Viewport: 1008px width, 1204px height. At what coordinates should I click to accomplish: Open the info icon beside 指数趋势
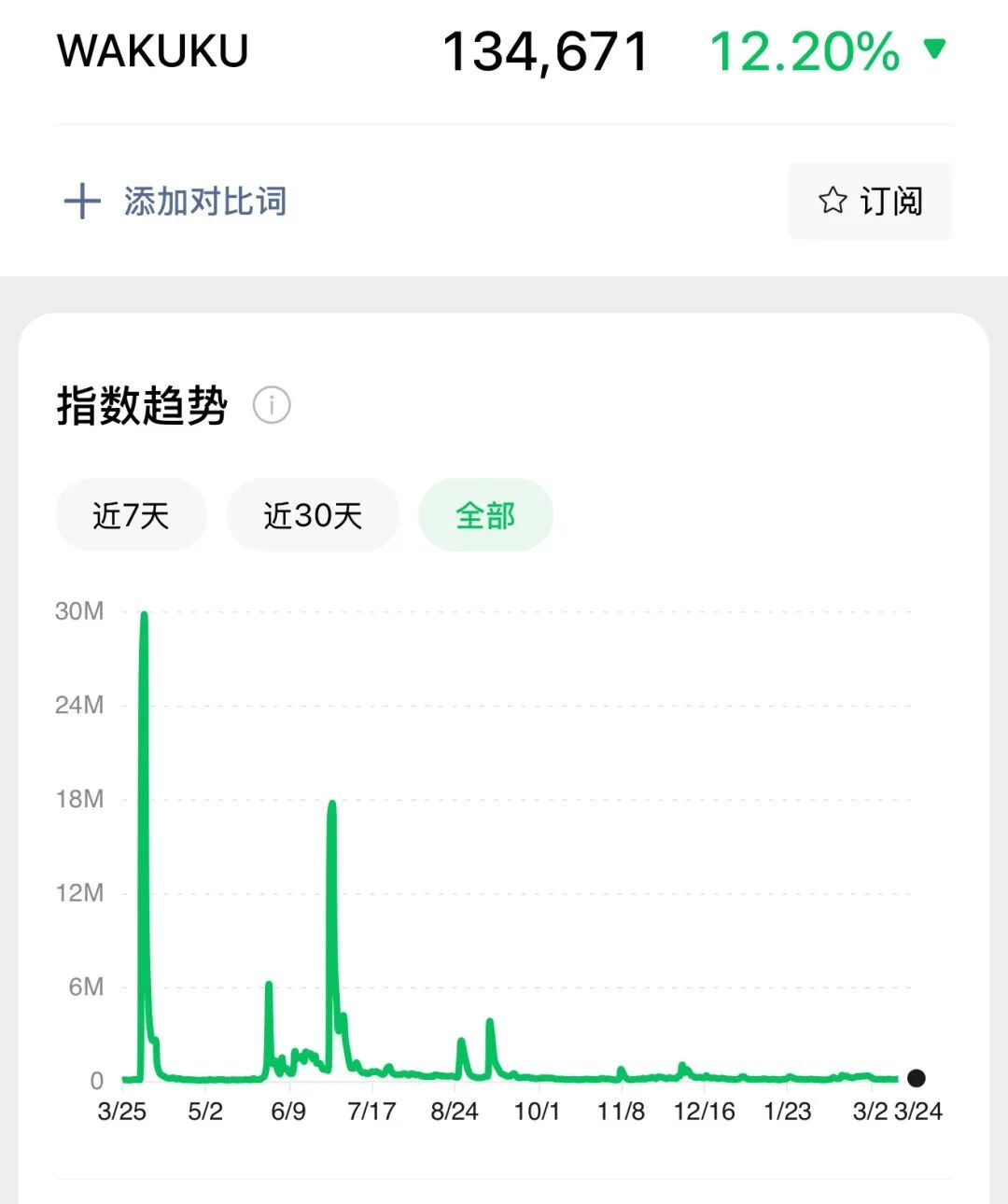[x=272, y=405]
